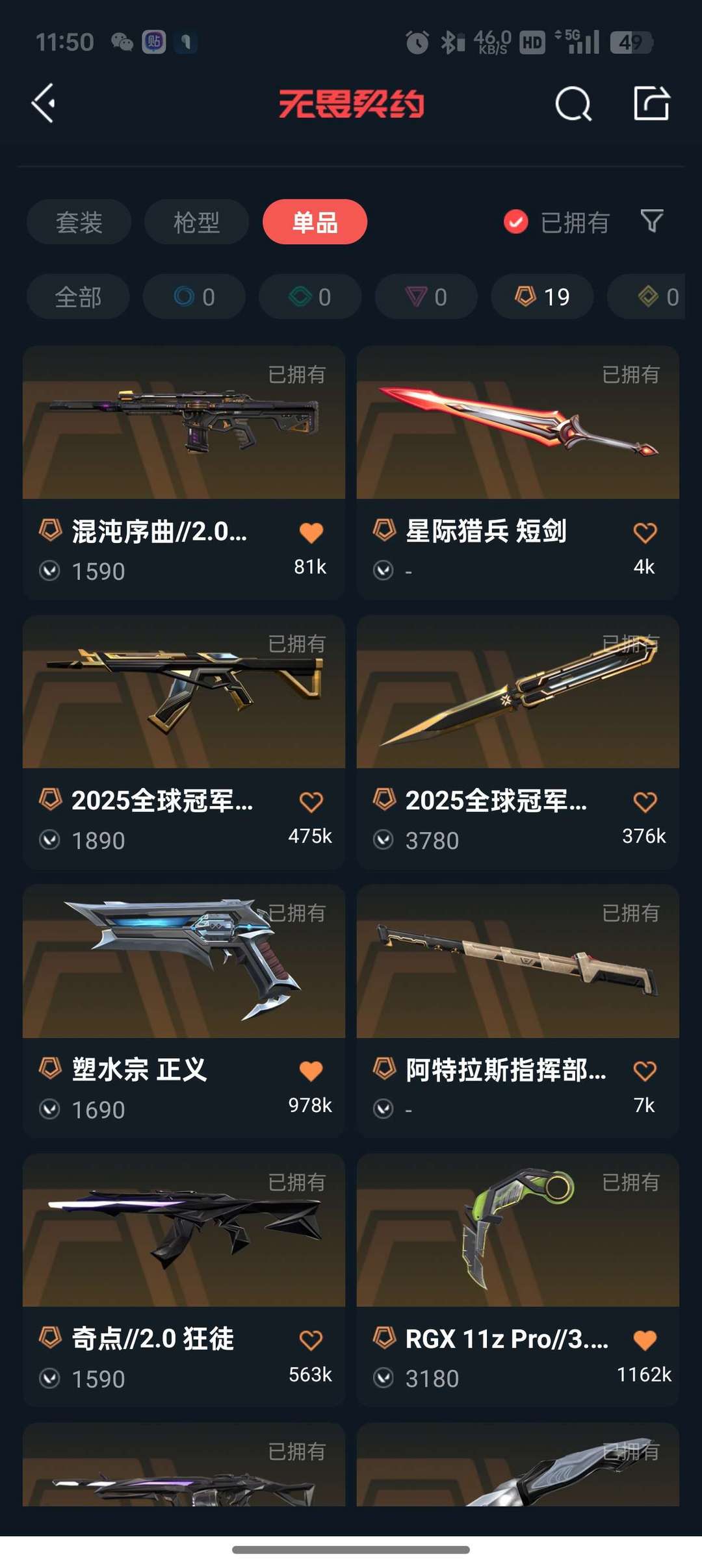Unlike the 塑水宗 正义 skin
Image resolution: width=702 pixels, height=1568 pixels.
[x=311, y=1071]
